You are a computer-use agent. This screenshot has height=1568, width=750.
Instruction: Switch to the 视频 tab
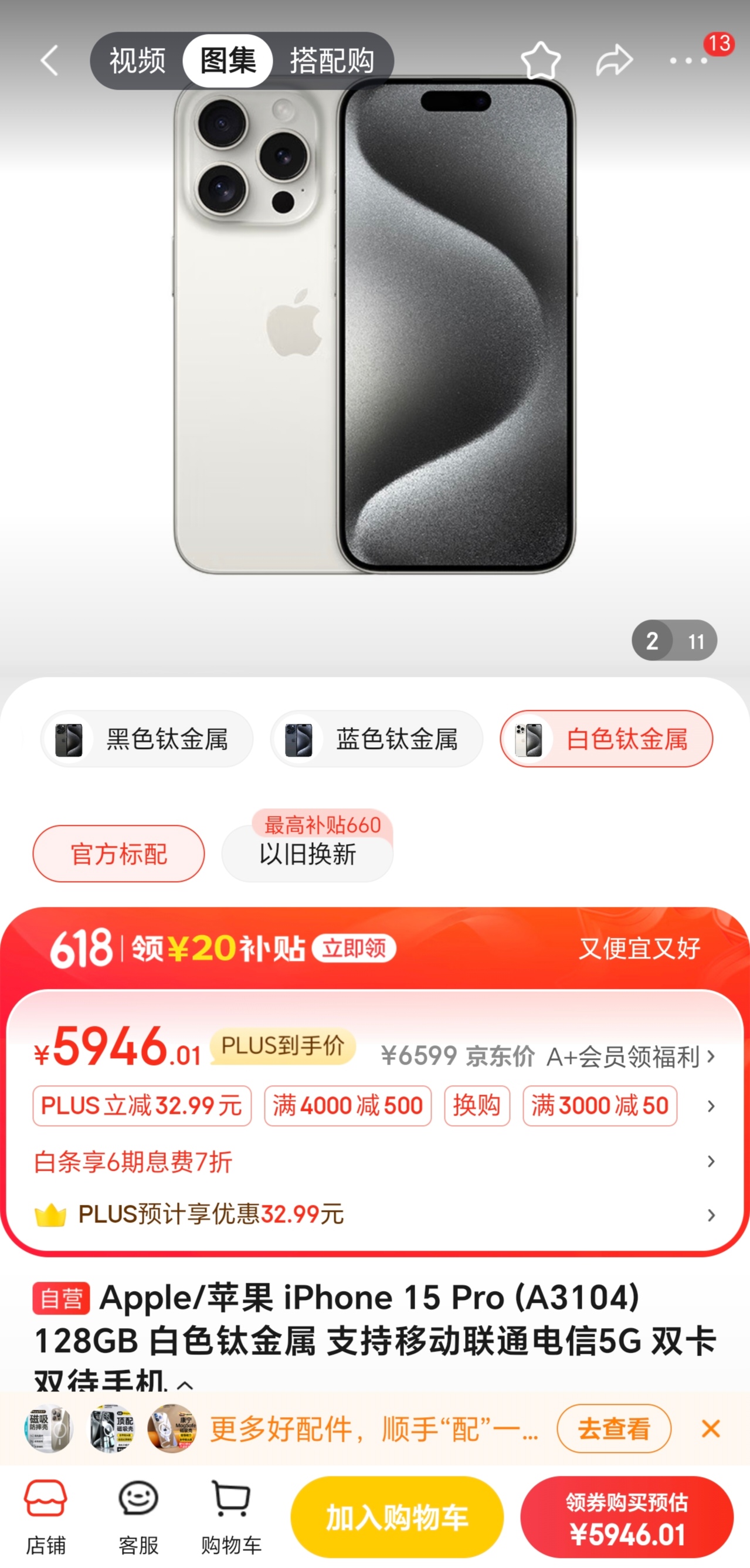137,60
